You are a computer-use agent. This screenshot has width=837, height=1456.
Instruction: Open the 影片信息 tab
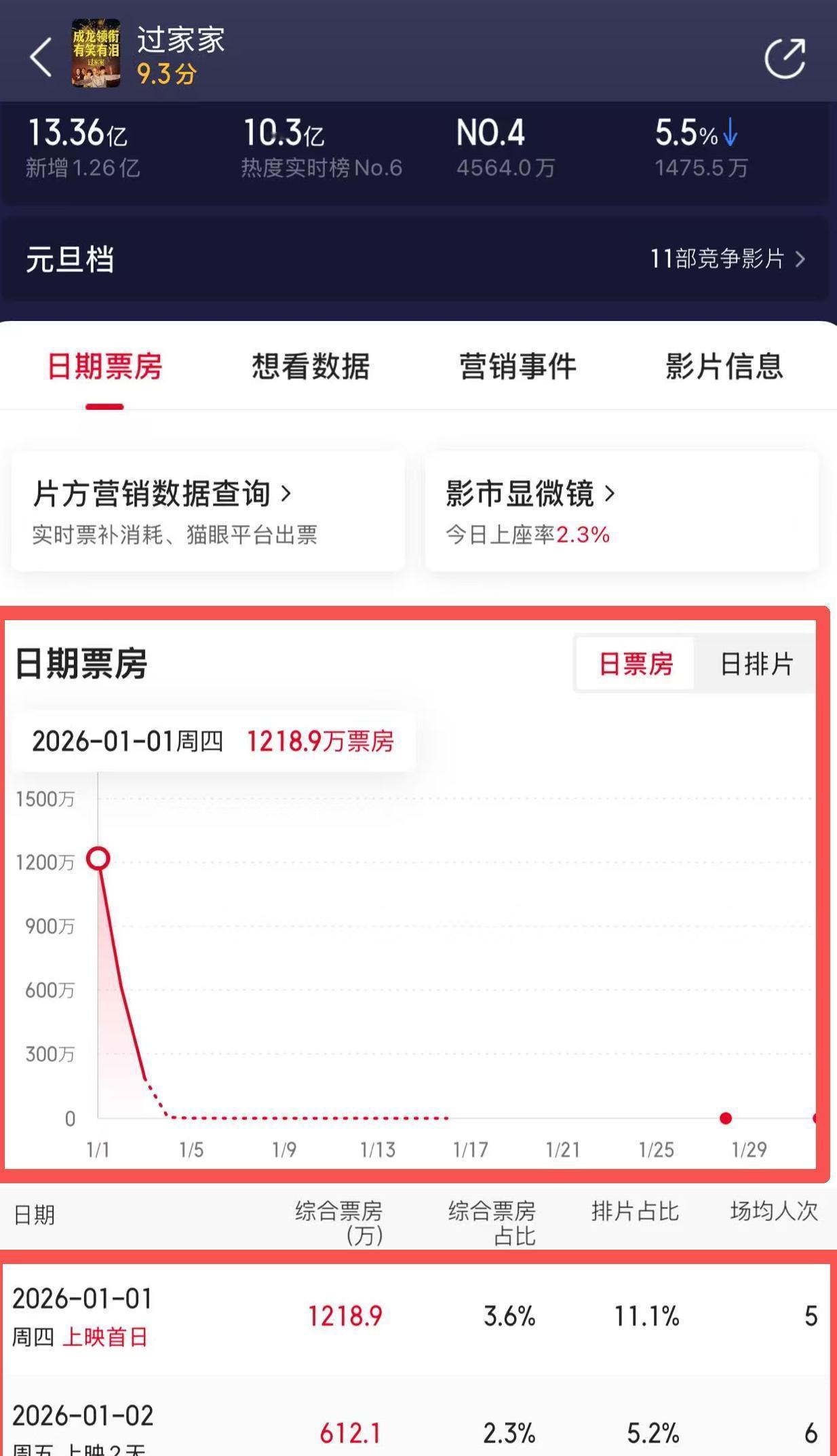pyautogui.click(x=724, y=367)
